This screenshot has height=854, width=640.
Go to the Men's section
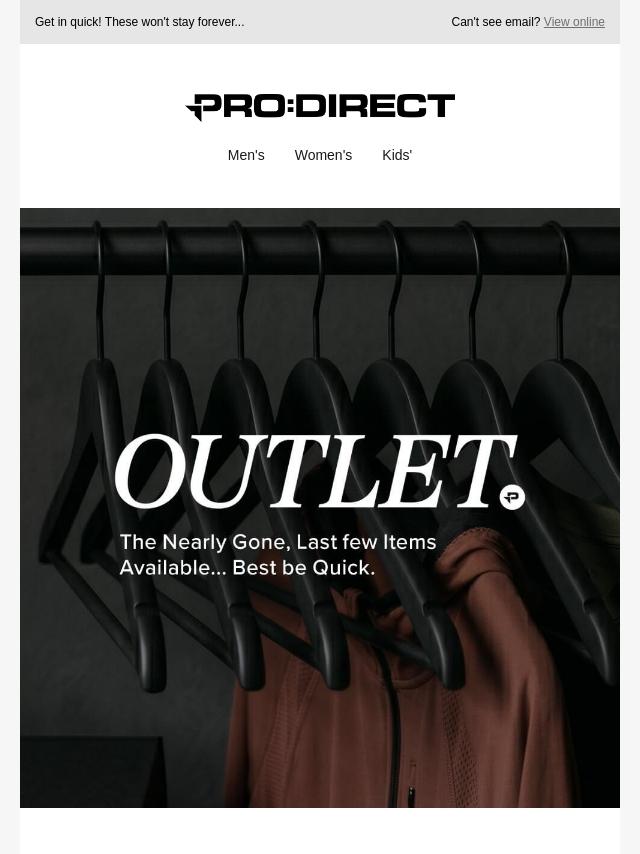[x=245, y=155]
